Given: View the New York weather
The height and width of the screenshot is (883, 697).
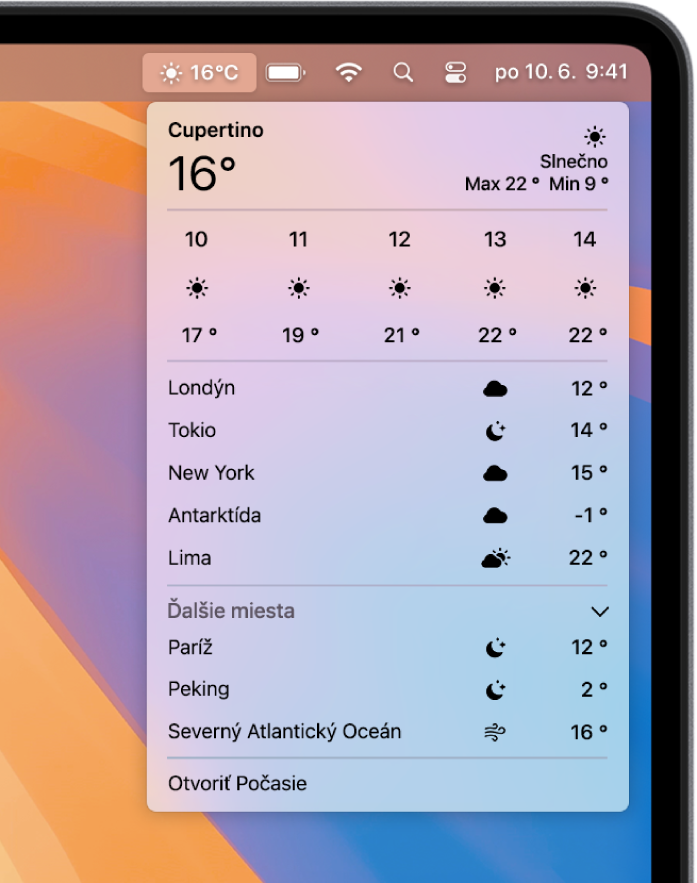Looking at the screenshot, I should pyautogui.click(x=387, y=473).
